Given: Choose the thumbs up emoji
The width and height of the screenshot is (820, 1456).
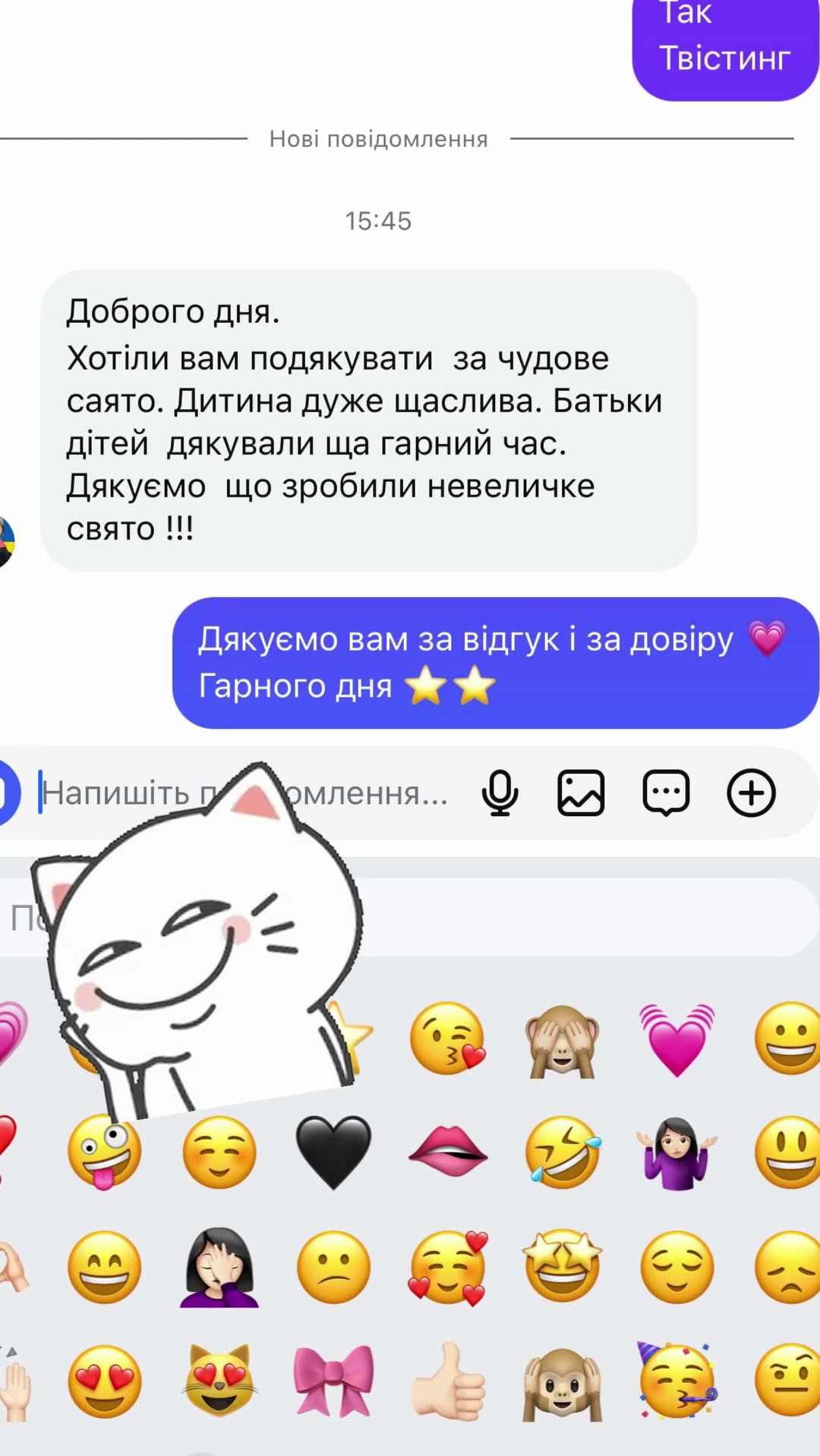Looking at the screenshot, I should click(448, 1381).
